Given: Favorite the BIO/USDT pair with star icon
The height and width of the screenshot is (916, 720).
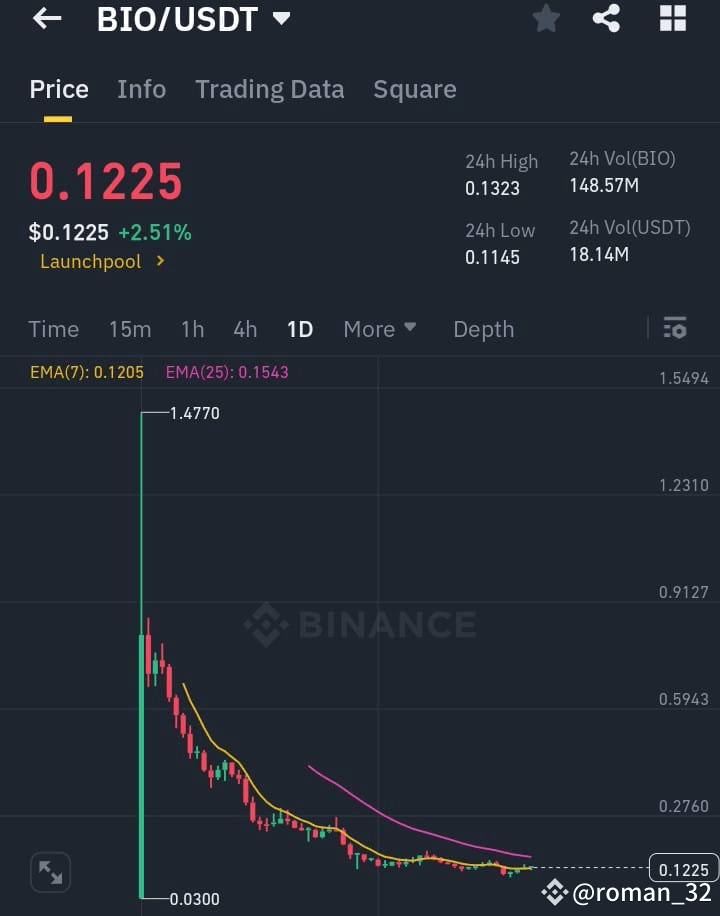Looking at the screenshot, I should coord(546,18).
